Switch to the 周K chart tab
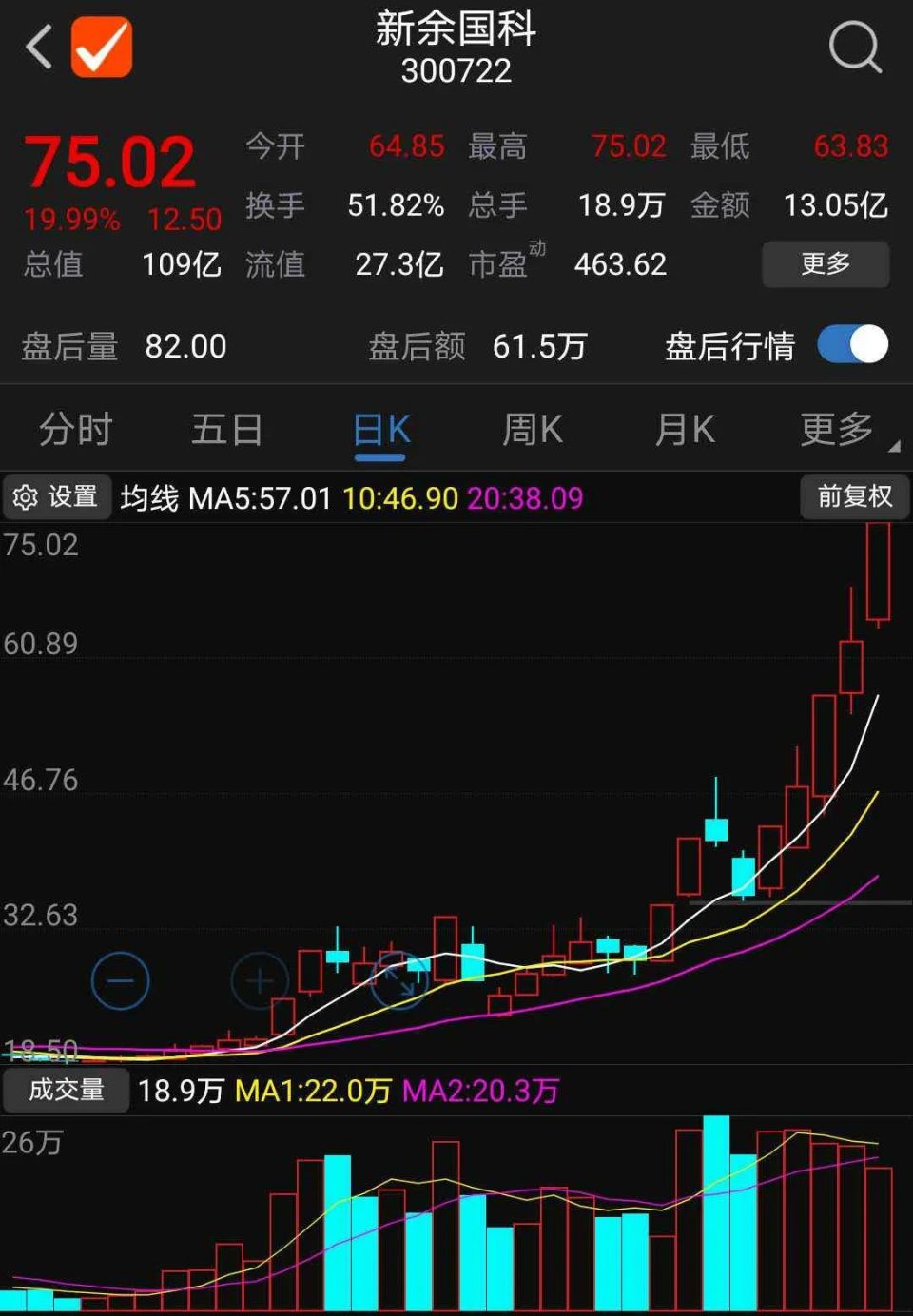The width and height of the screenshot is (913, 1316). (533, 430)
